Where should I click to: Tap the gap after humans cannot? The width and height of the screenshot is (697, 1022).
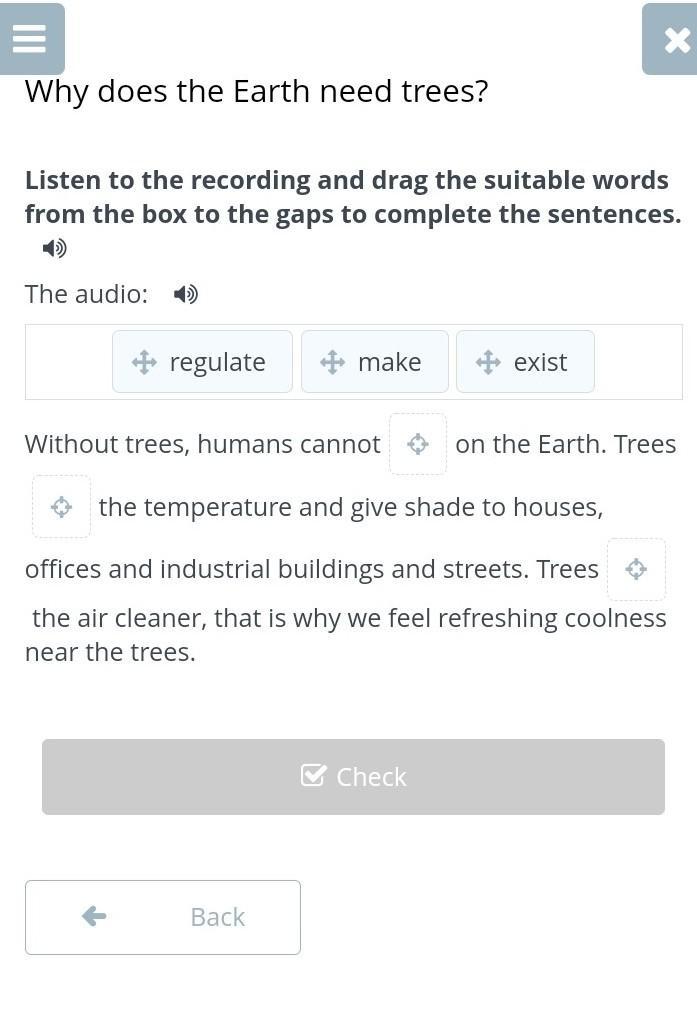[418, 444]
